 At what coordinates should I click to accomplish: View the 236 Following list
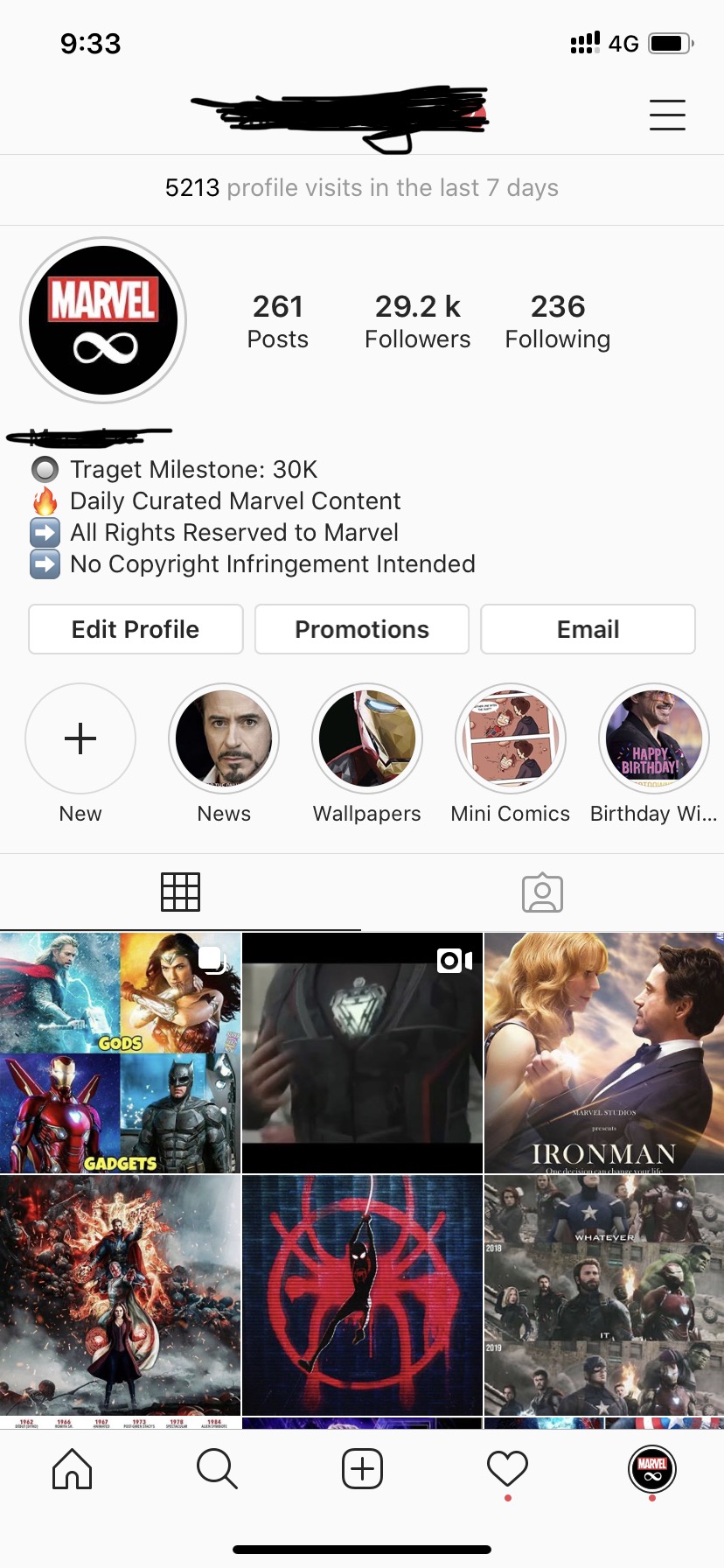click(x=558, y=321)
